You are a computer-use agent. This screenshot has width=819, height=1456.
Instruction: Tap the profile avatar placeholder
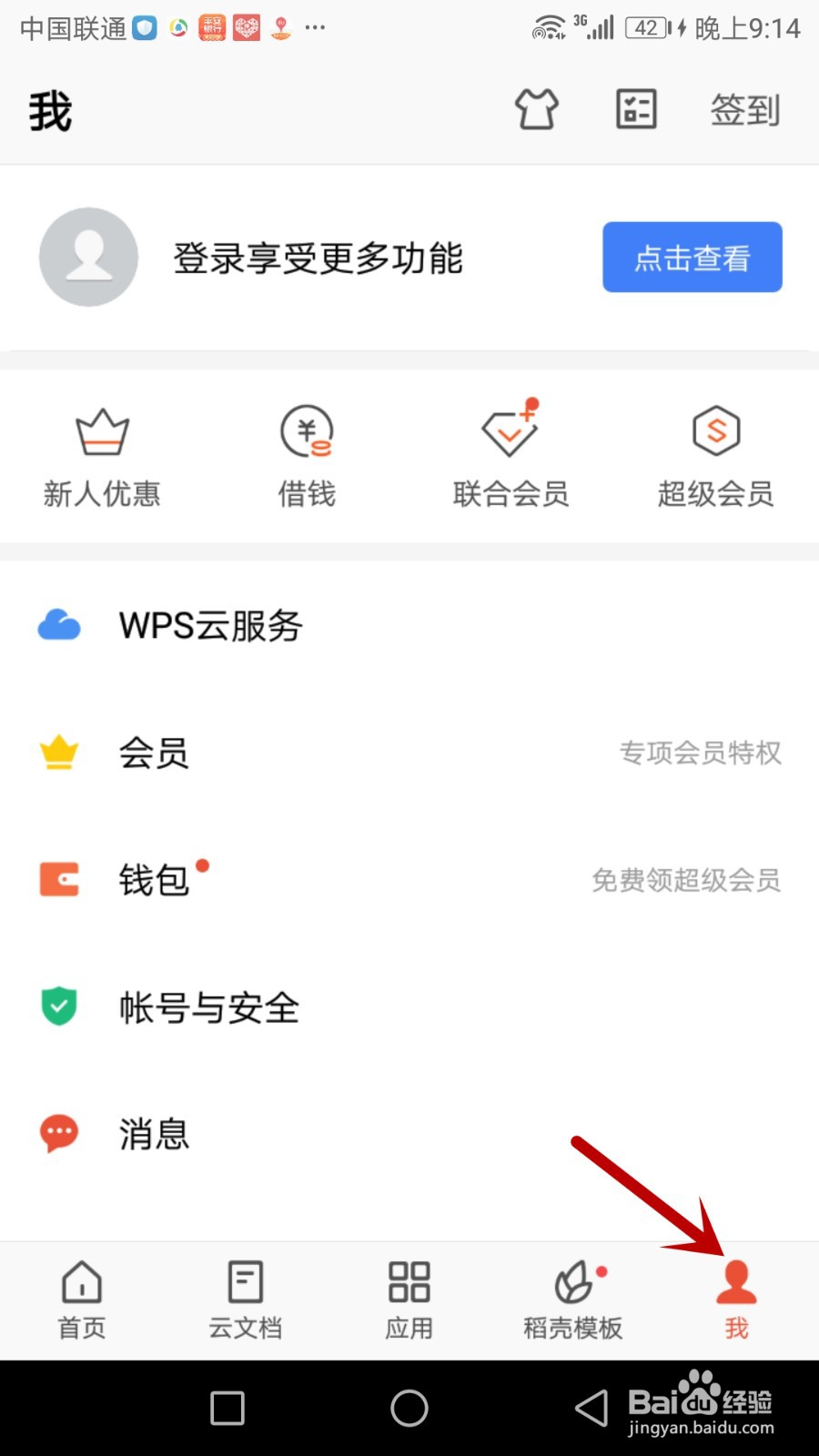coord(88,257)
